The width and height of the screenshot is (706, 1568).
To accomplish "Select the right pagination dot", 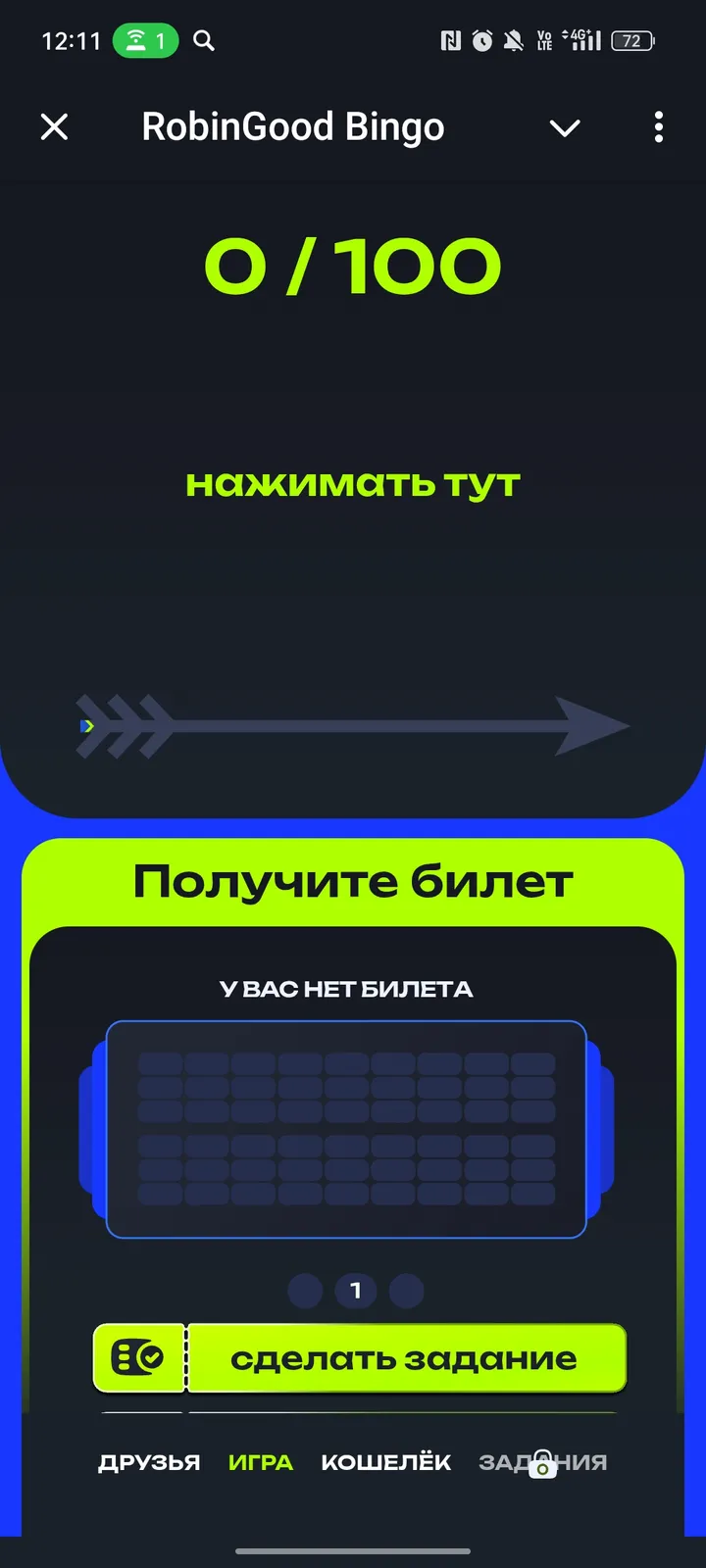I will click(x=406, y=1291).
